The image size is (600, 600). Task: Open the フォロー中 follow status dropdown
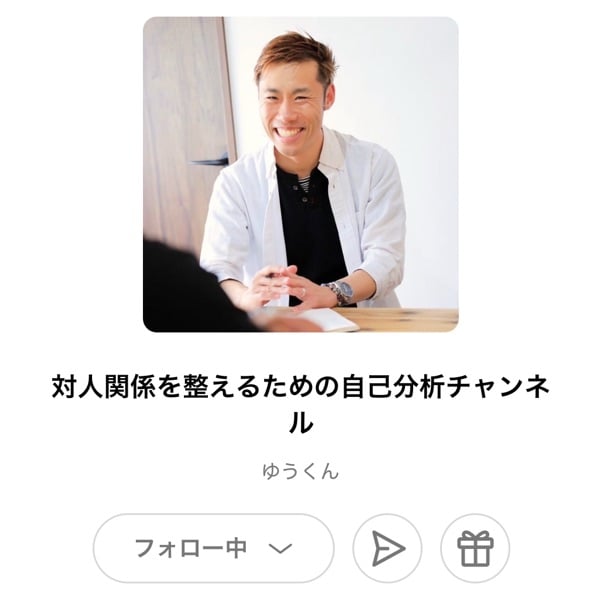[x=213, y=548]
